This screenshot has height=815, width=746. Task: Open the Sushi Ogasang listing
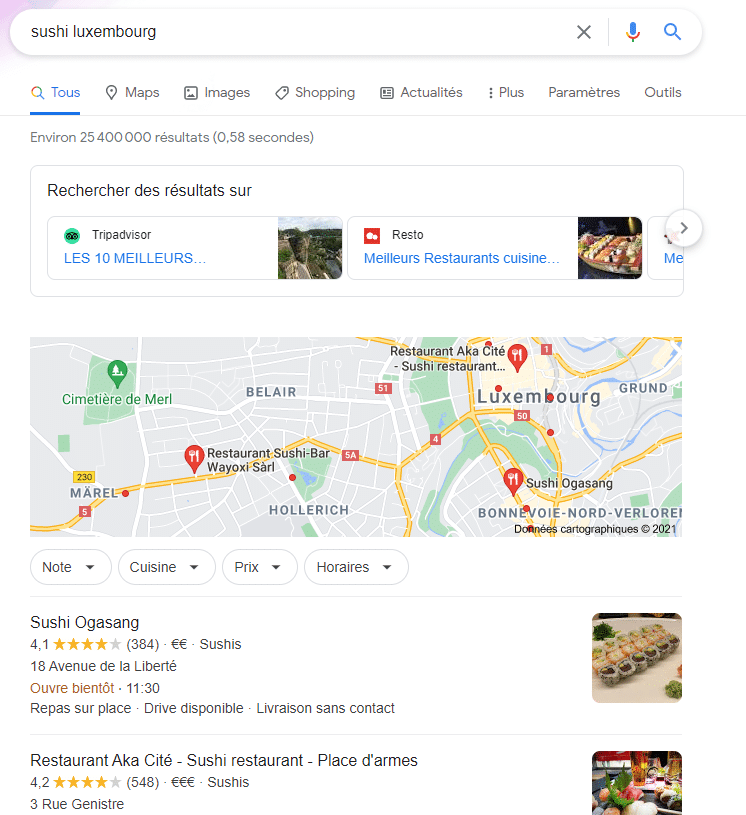85,622
